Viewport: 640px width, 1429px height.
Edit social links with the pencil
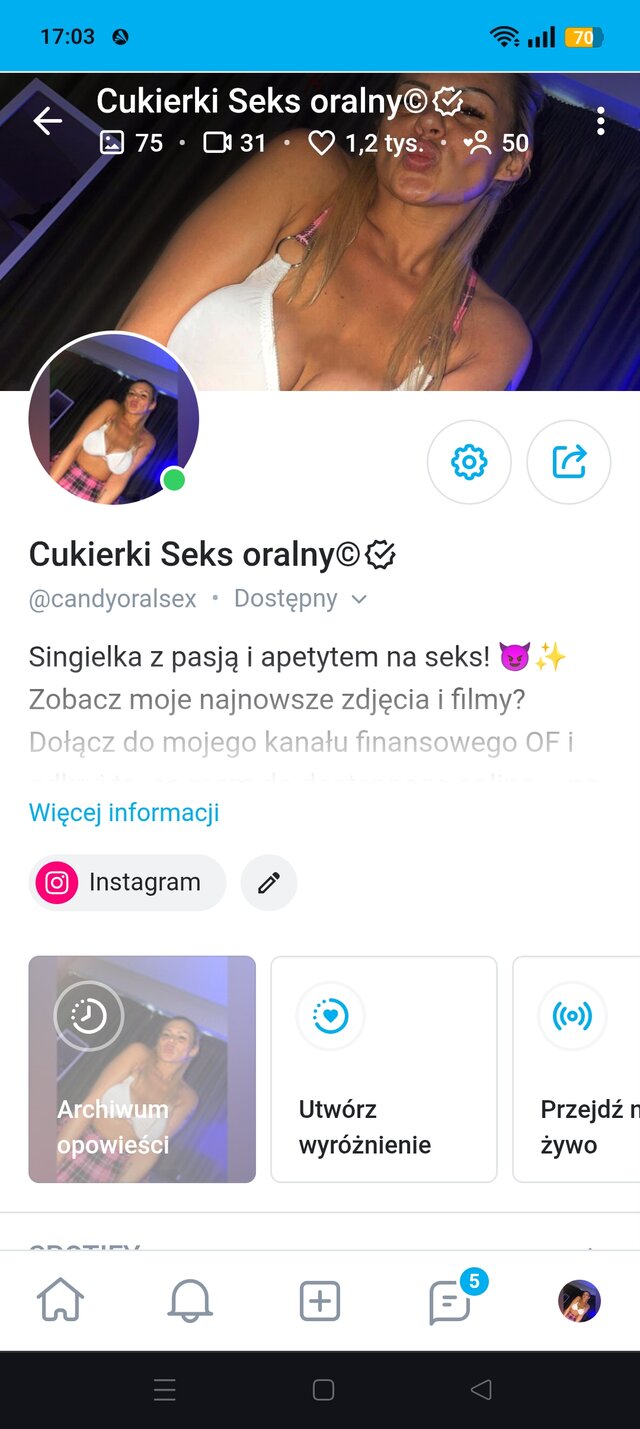(269, 882)
